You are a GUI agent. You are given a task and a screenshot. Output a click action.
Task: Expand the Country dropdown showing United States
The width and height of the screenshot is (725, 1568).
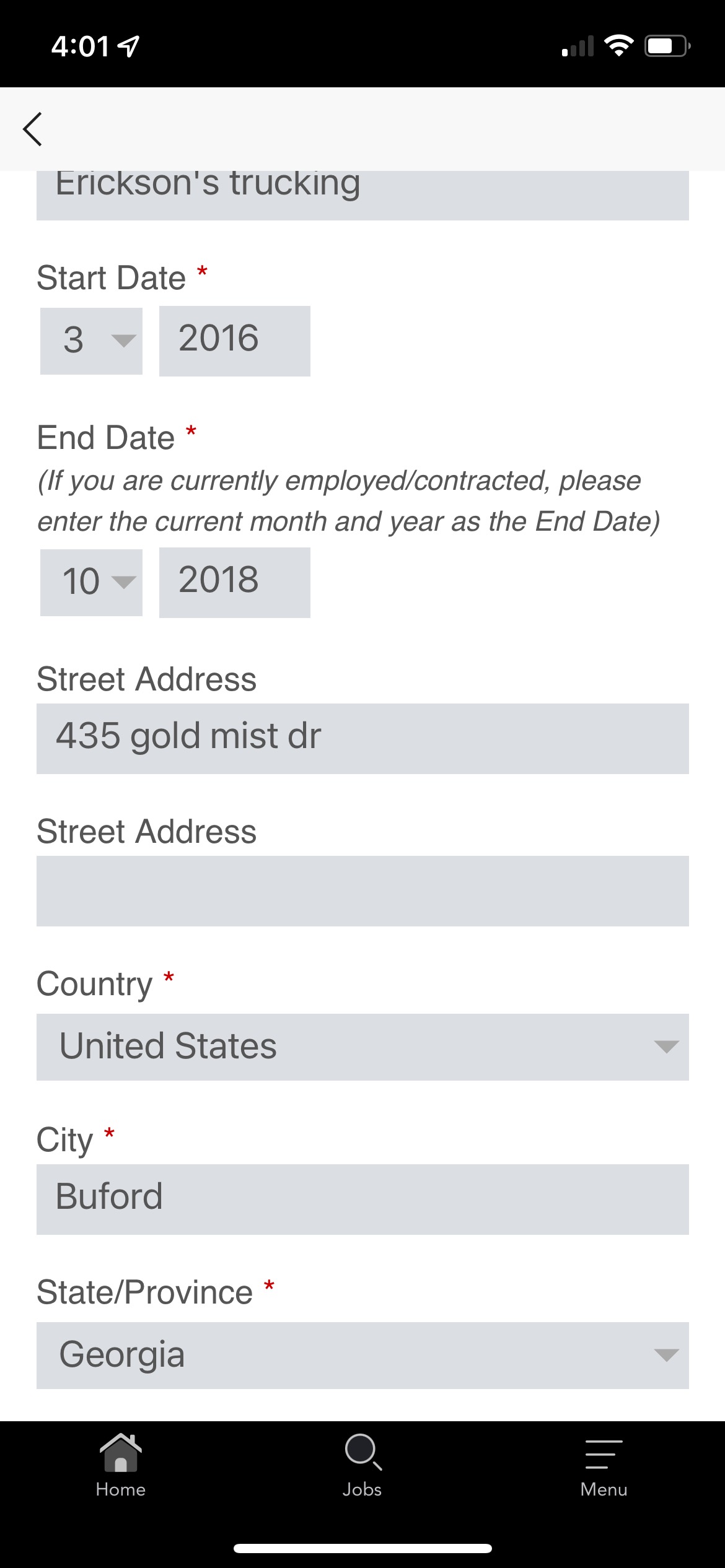coord(362,1047)
